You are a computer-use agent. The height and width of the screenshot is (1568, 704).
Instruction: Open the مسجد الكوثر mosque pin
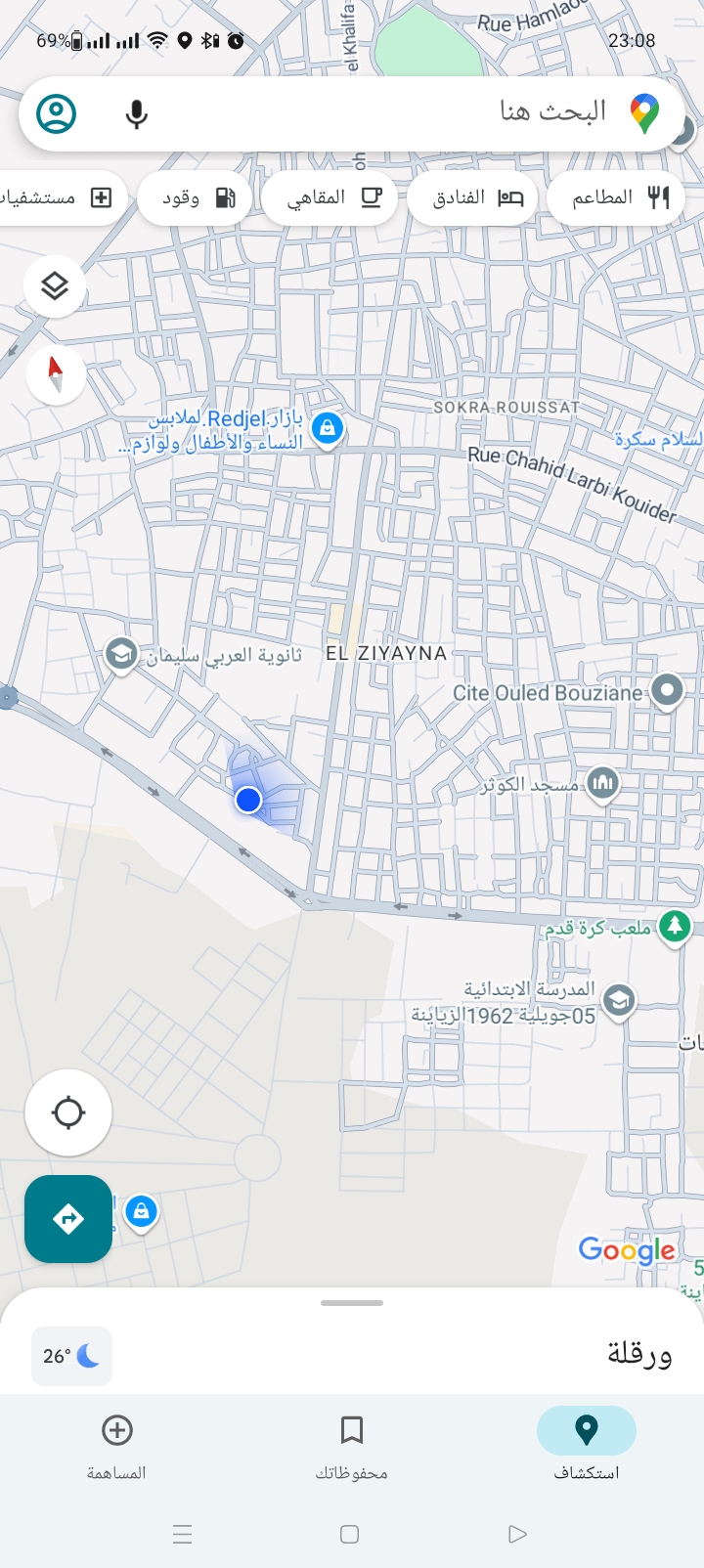click(x=602, y=783)
